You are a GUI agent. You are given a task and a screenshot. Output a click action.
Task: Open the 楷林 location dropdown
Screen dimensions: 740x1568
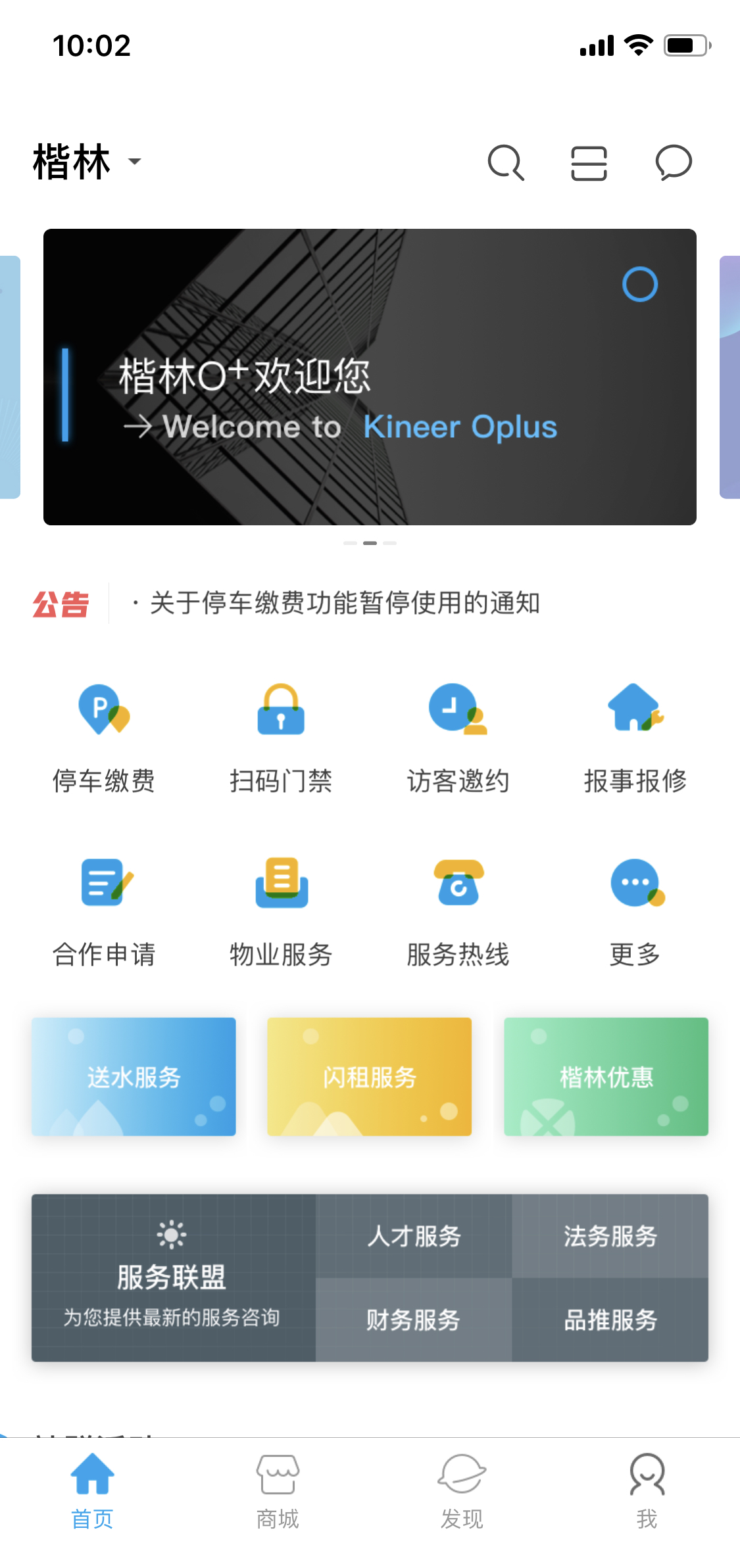click(87, 162)
